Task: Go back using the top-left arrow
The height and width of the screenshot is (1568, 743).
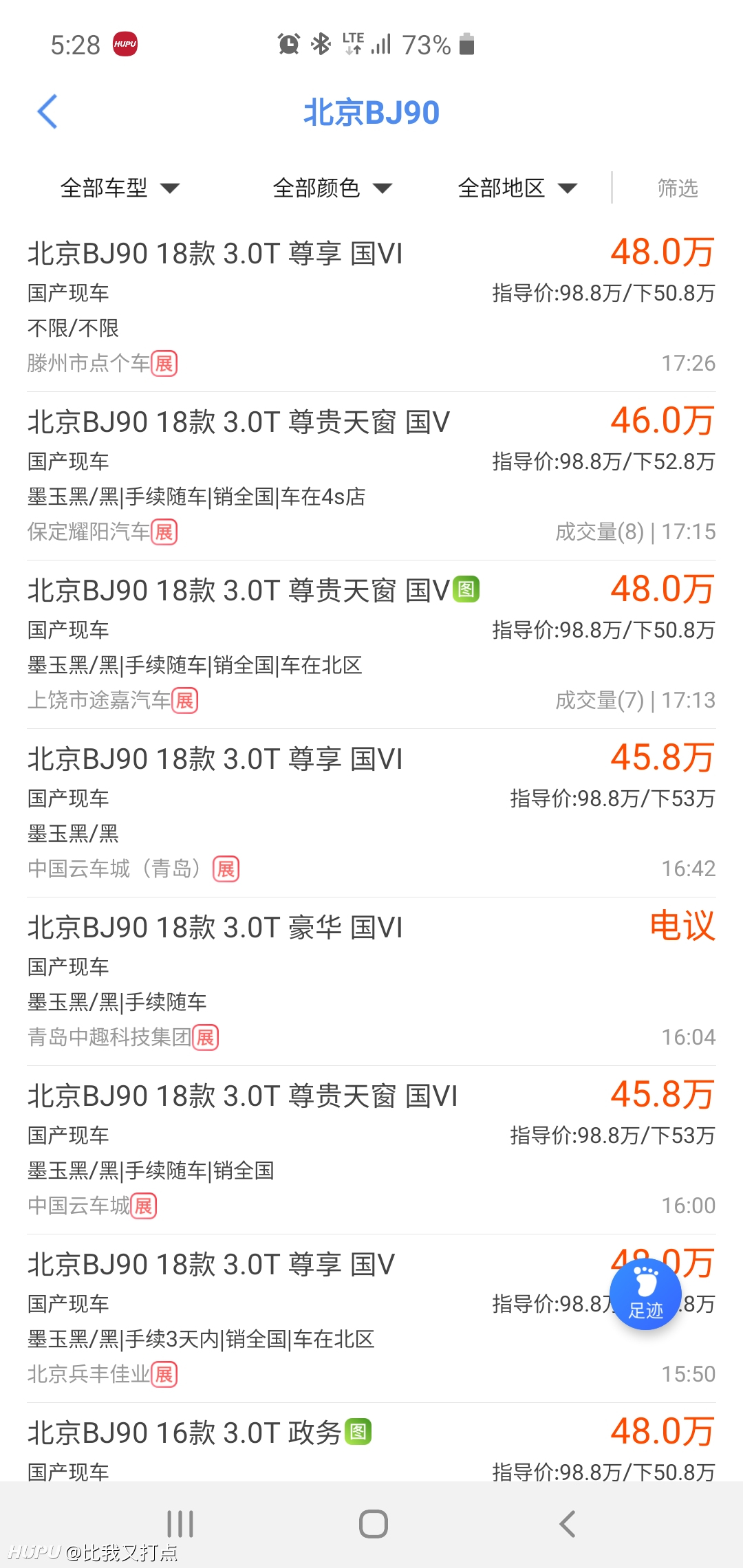Action: click(47, 112)
